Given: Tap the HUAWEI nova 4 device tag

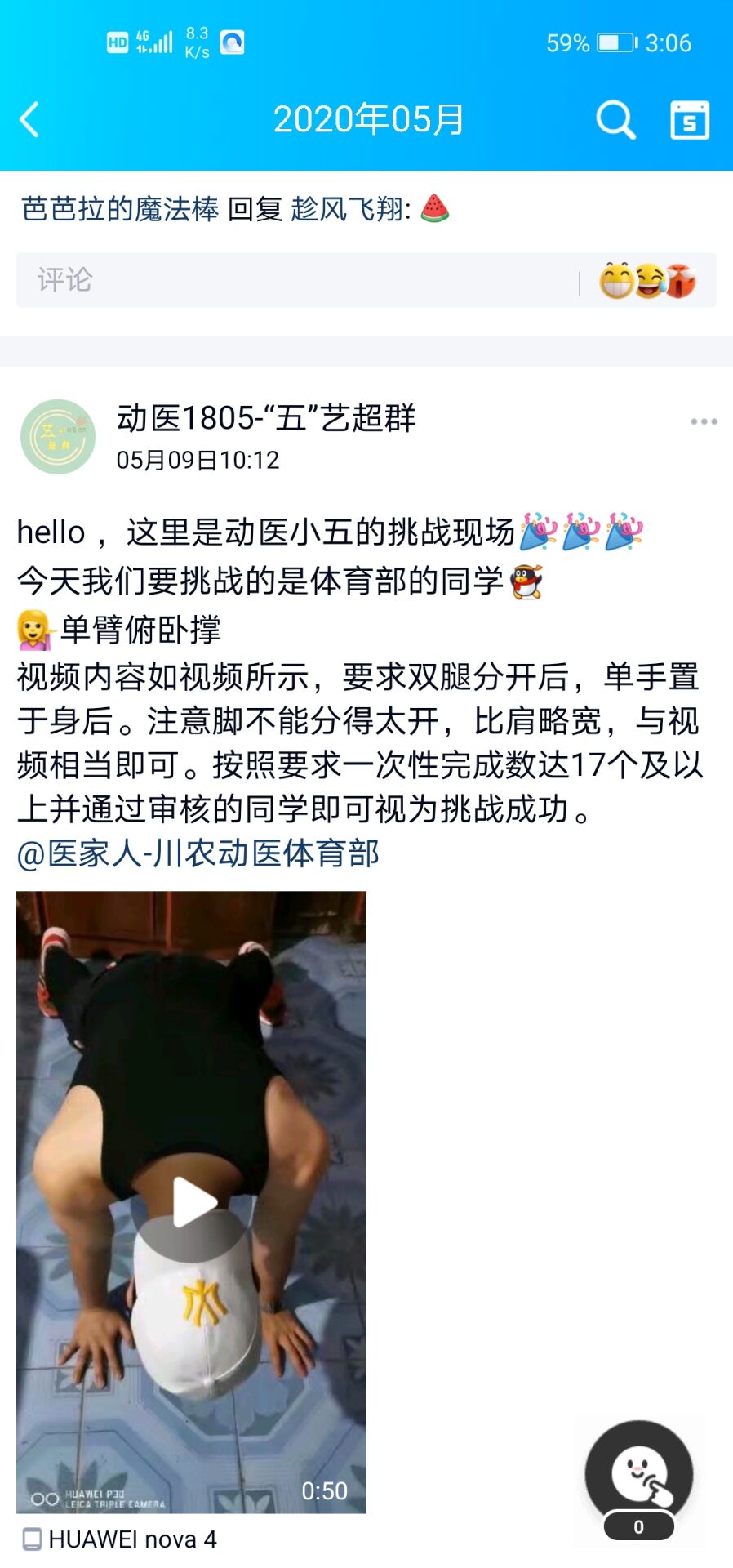Looking at the screenshot, I should tap(121, 1539).
